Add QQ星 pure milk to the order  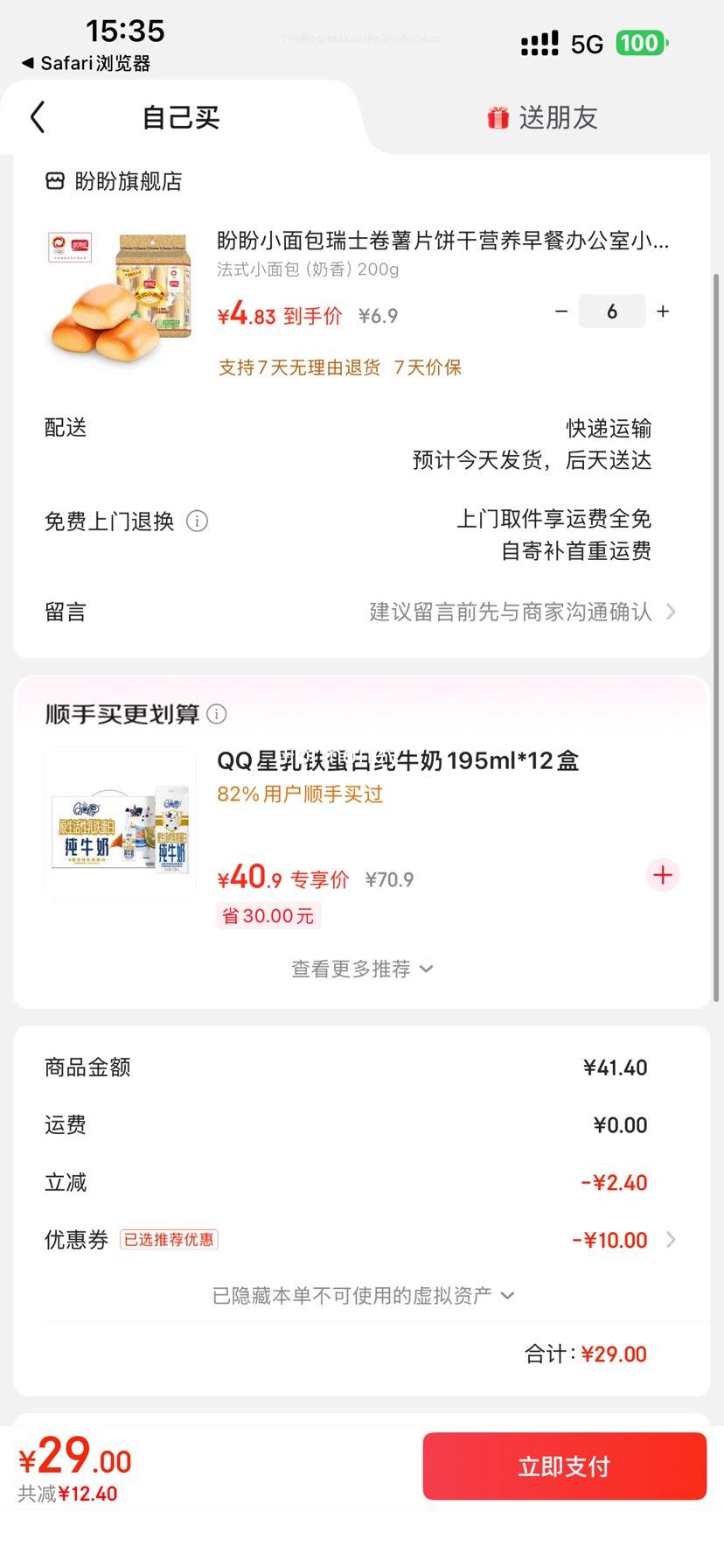663,875
